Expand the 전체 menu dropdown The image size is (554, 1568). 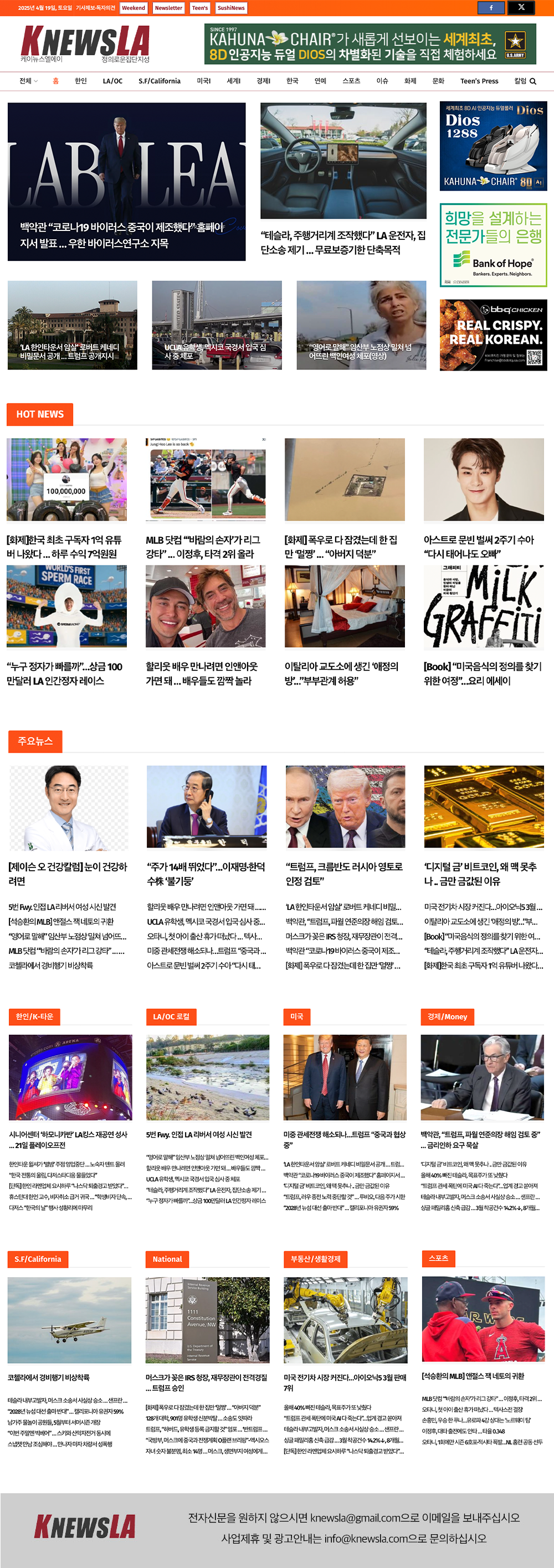coord(28,81)
